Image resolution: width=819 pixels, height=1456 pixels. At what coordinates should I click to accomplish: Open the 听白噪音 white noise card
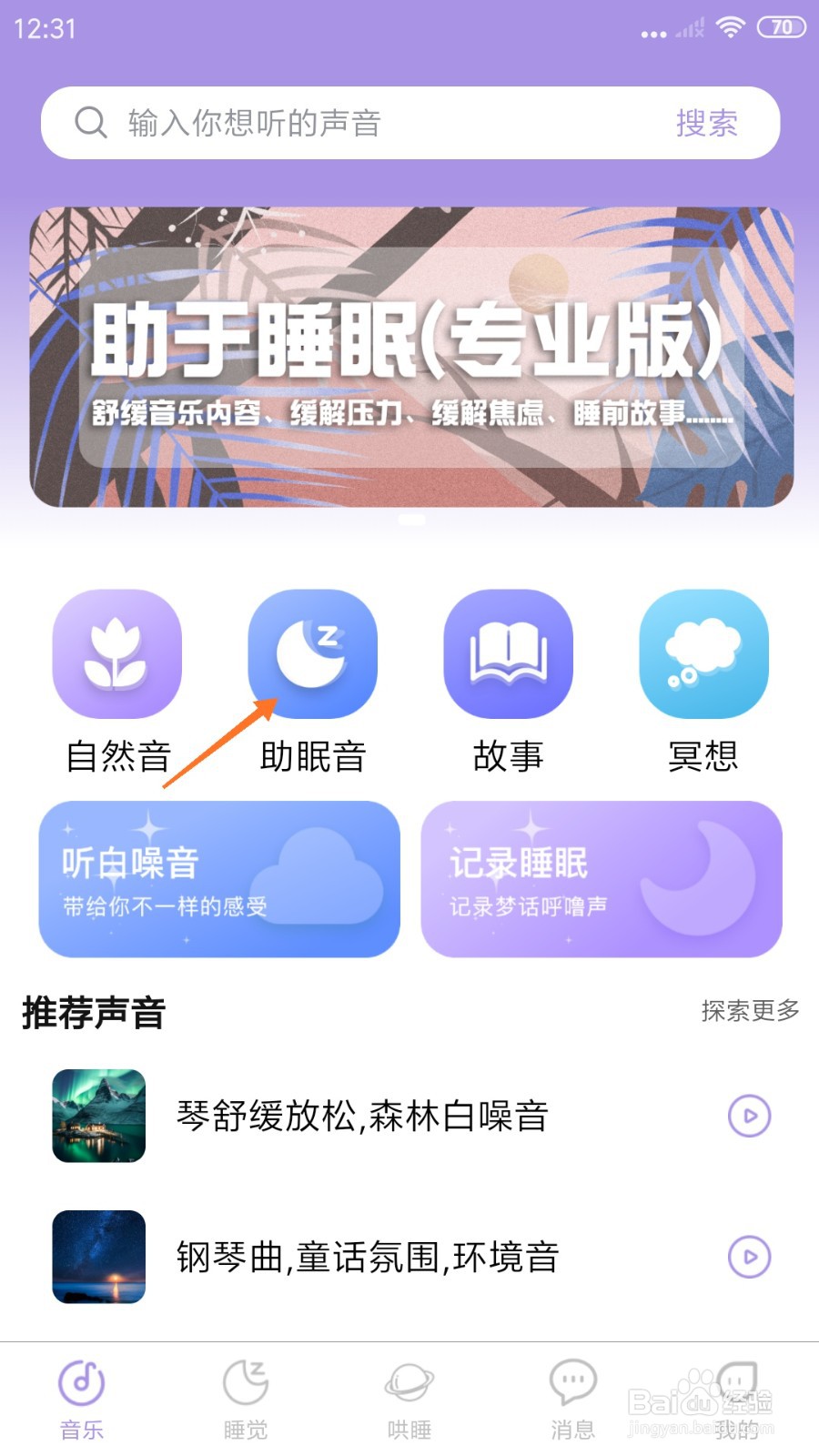(x=218, y=878)
